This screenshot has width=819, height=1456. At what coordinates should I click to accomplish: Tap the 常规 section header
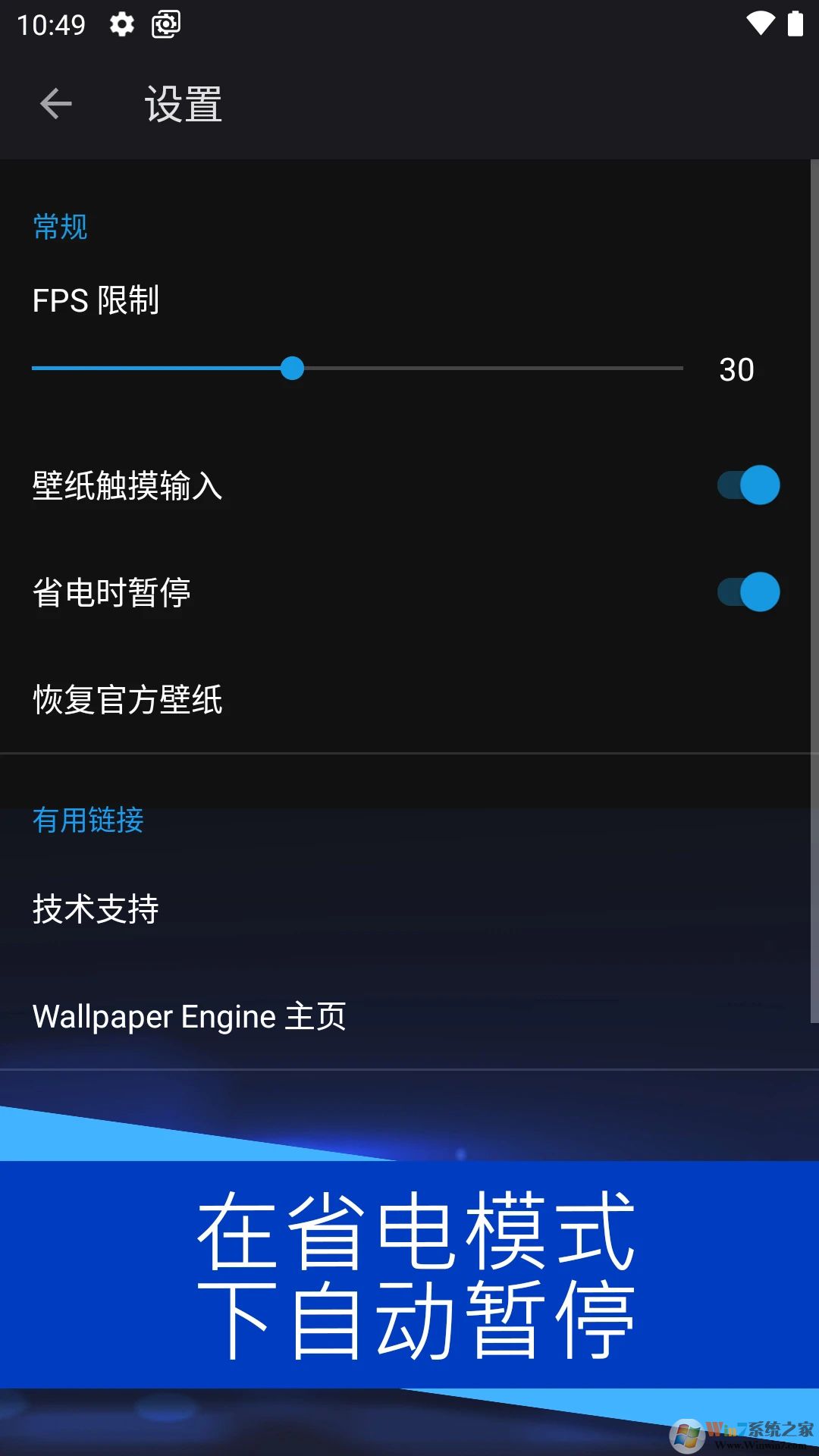[58, 225]
